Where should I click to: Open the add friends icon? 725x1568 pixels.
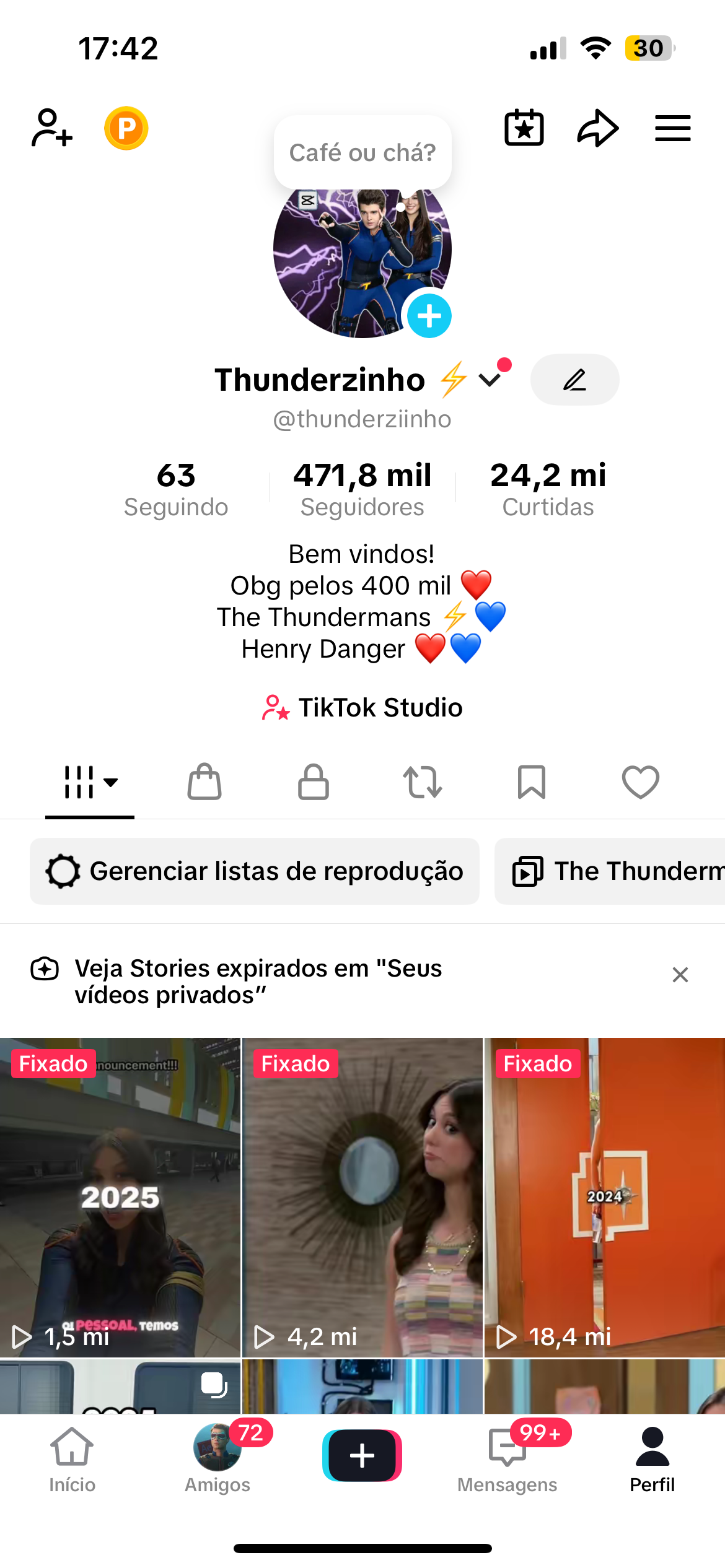(51, 128)
